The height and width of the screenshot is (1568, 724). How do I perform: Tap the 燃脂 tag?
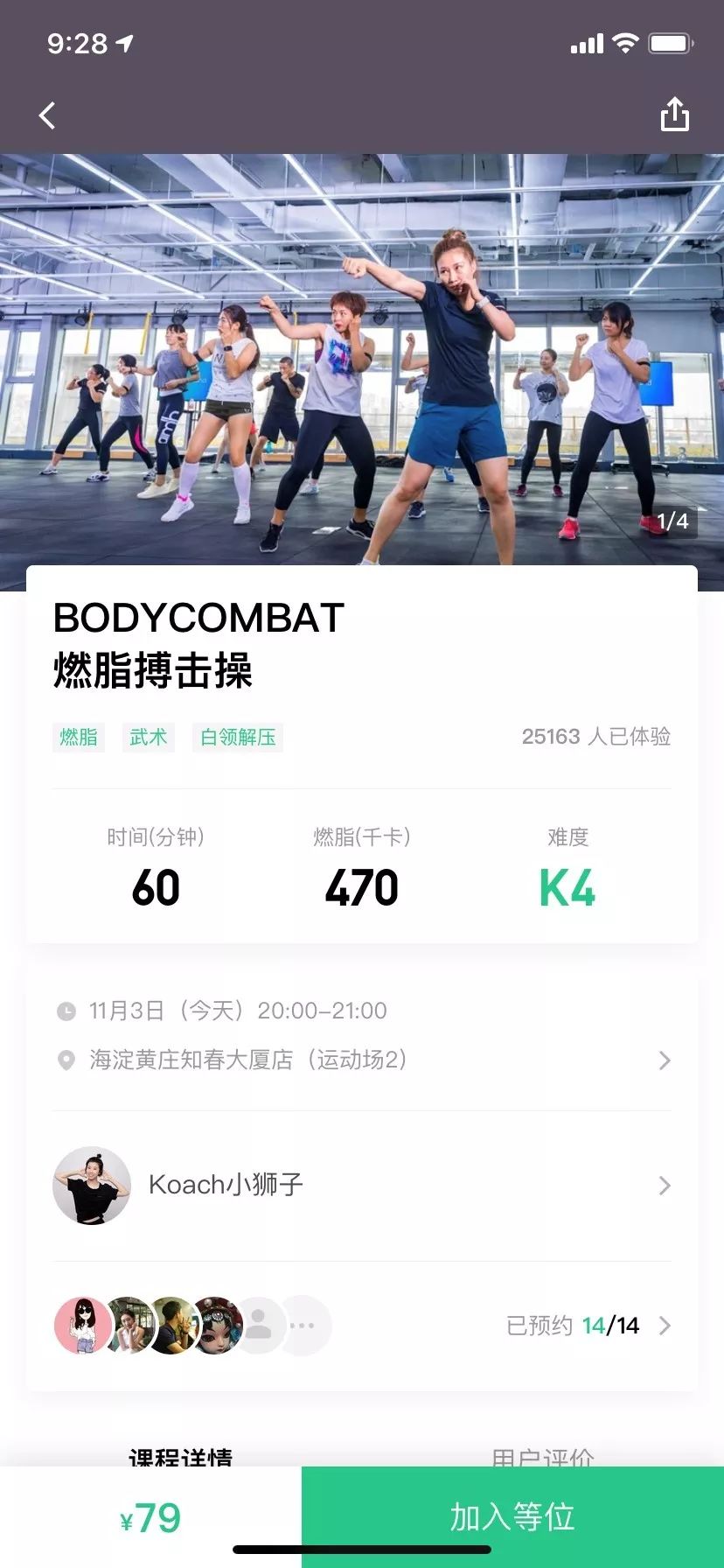[x=79, y=737]
